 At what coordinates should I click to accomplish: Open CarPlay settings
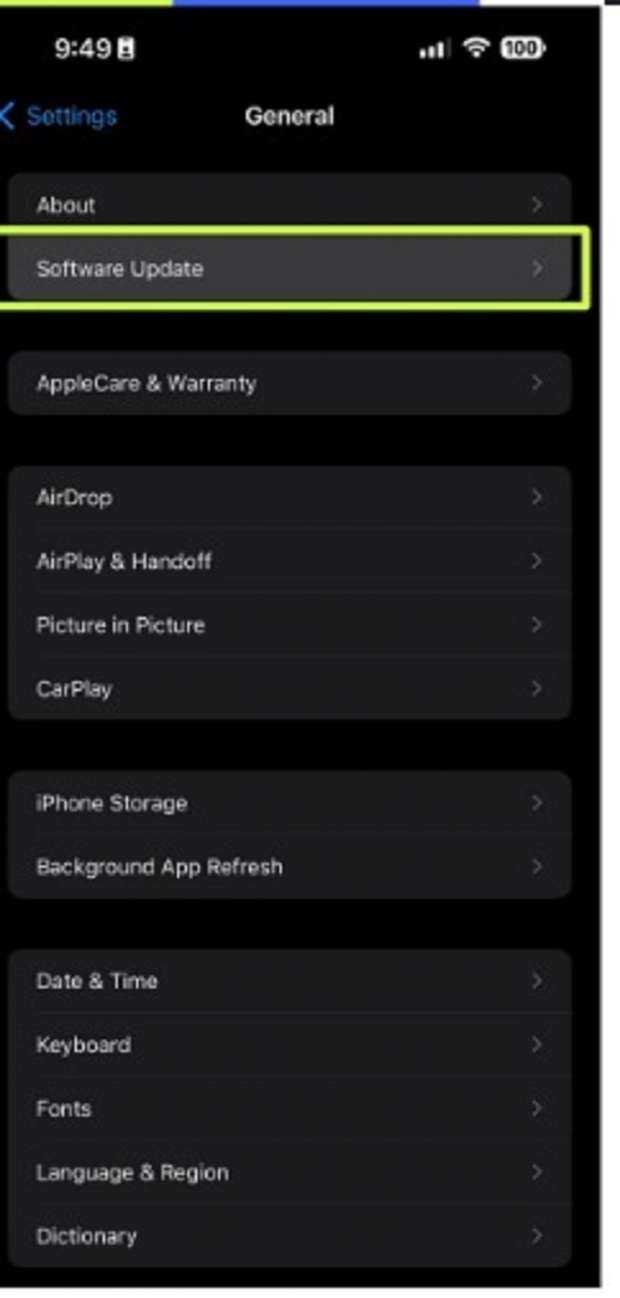coord(289,689)
